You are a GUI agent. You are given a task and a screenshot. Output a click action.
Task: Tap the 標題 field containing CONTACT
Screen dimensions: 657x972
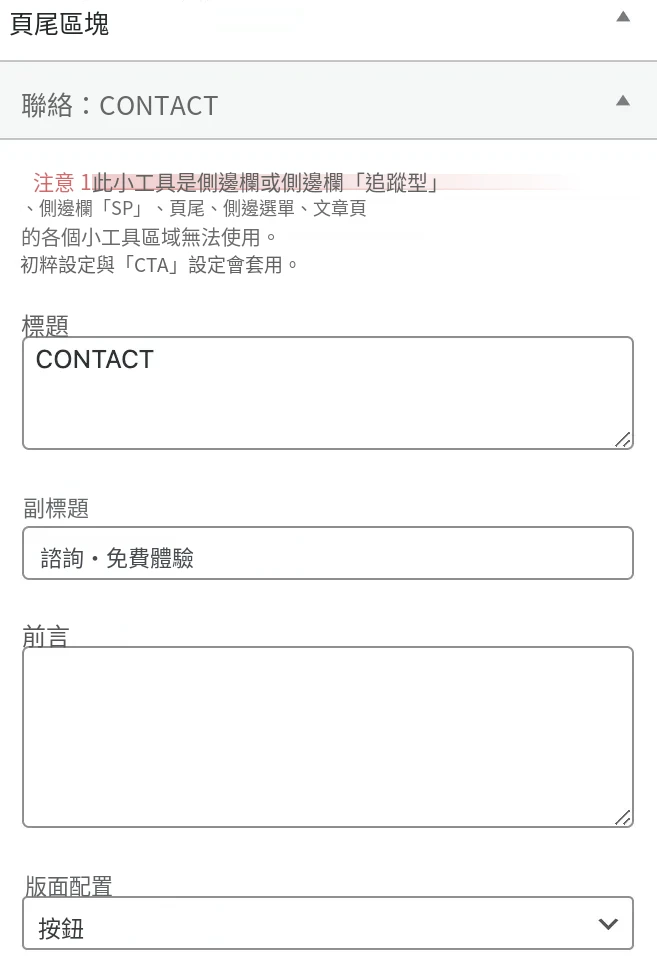pyautogui.click(x=328, y=393)
